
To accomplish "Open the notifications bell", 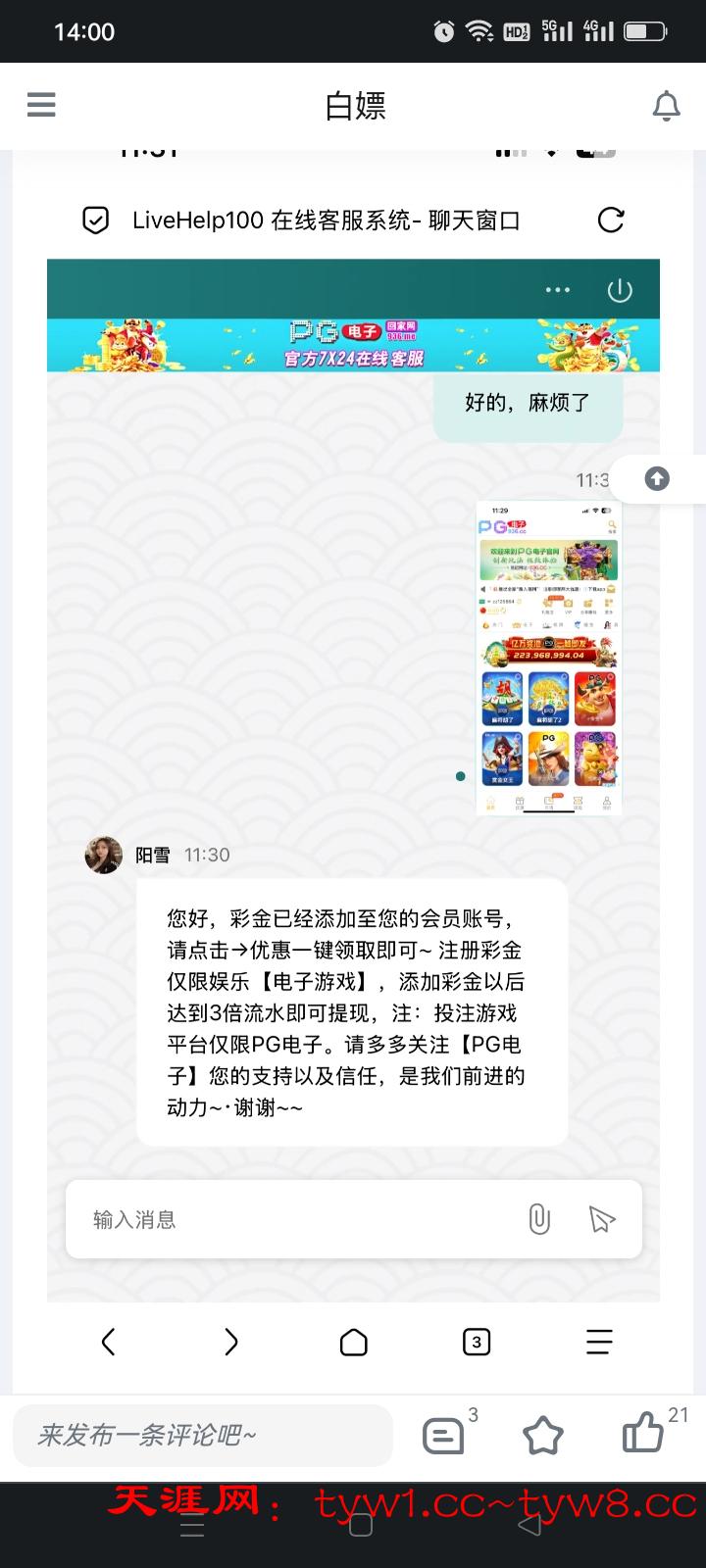I will click(666, 106).
